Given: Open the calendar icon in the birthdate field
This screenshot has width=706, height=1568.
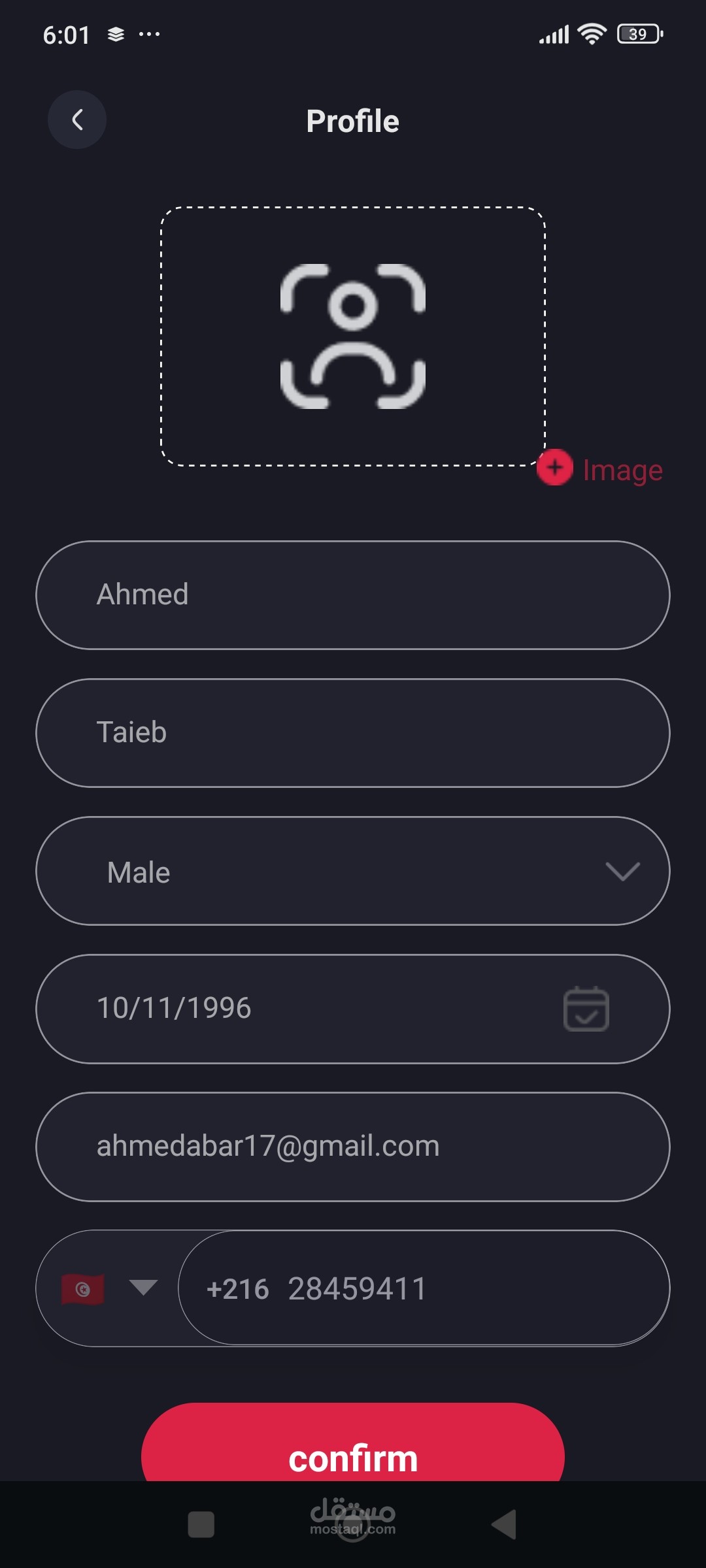Looking at the screenshot, I should pyautogui.click(x=586, y=1008).
